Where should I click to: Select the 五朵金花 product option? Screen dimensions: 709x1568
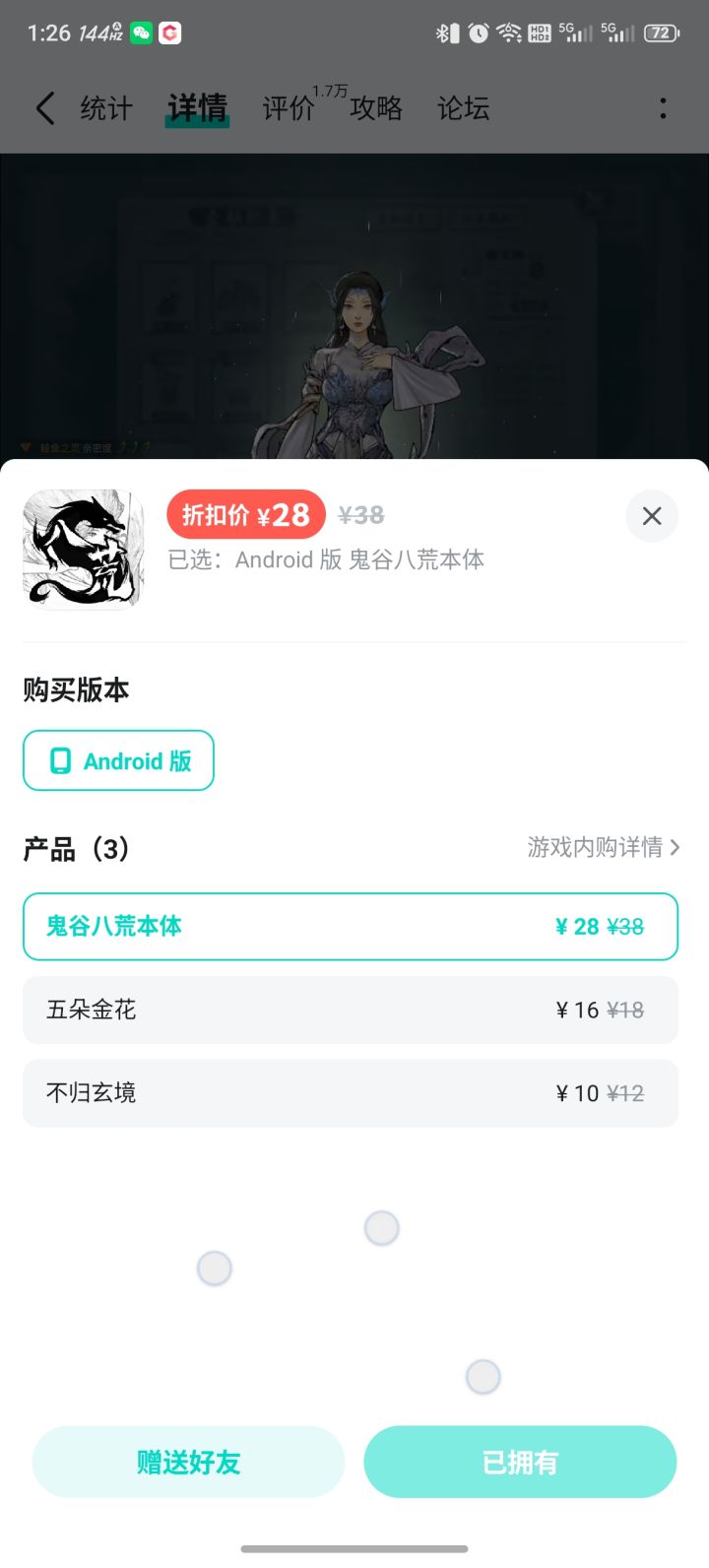(x=351, y=1010)
